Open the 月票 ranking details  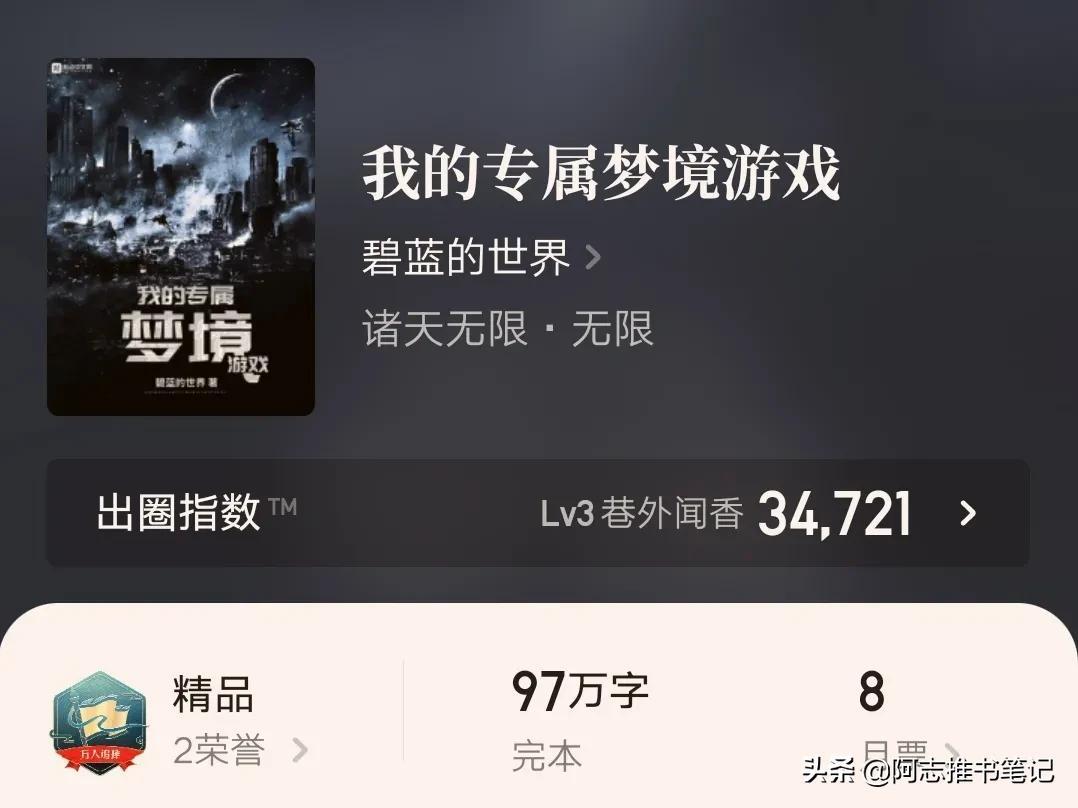(900, 751)
